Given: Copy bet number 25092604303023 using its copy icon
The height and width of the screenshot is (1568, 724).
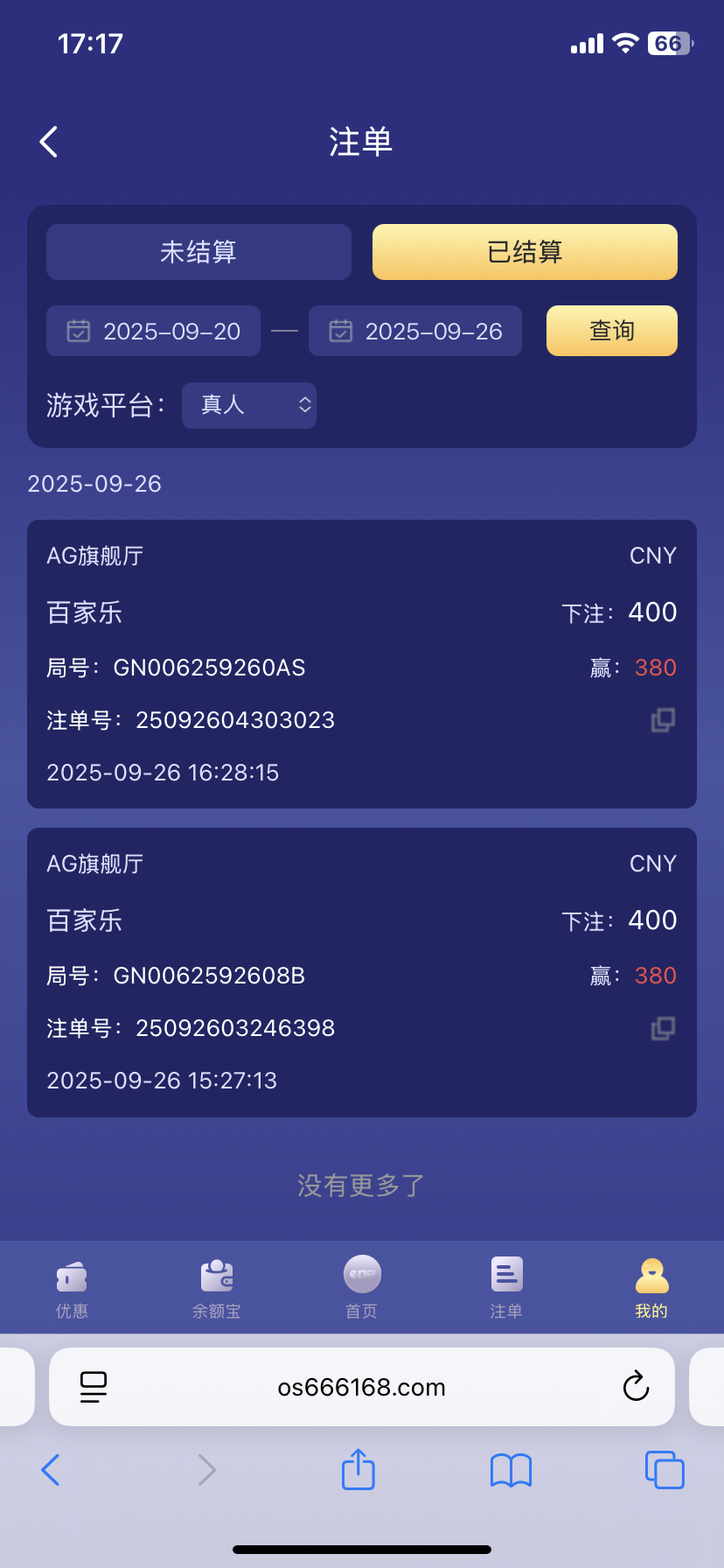Looking at the screenshot, I should (662, 720).
